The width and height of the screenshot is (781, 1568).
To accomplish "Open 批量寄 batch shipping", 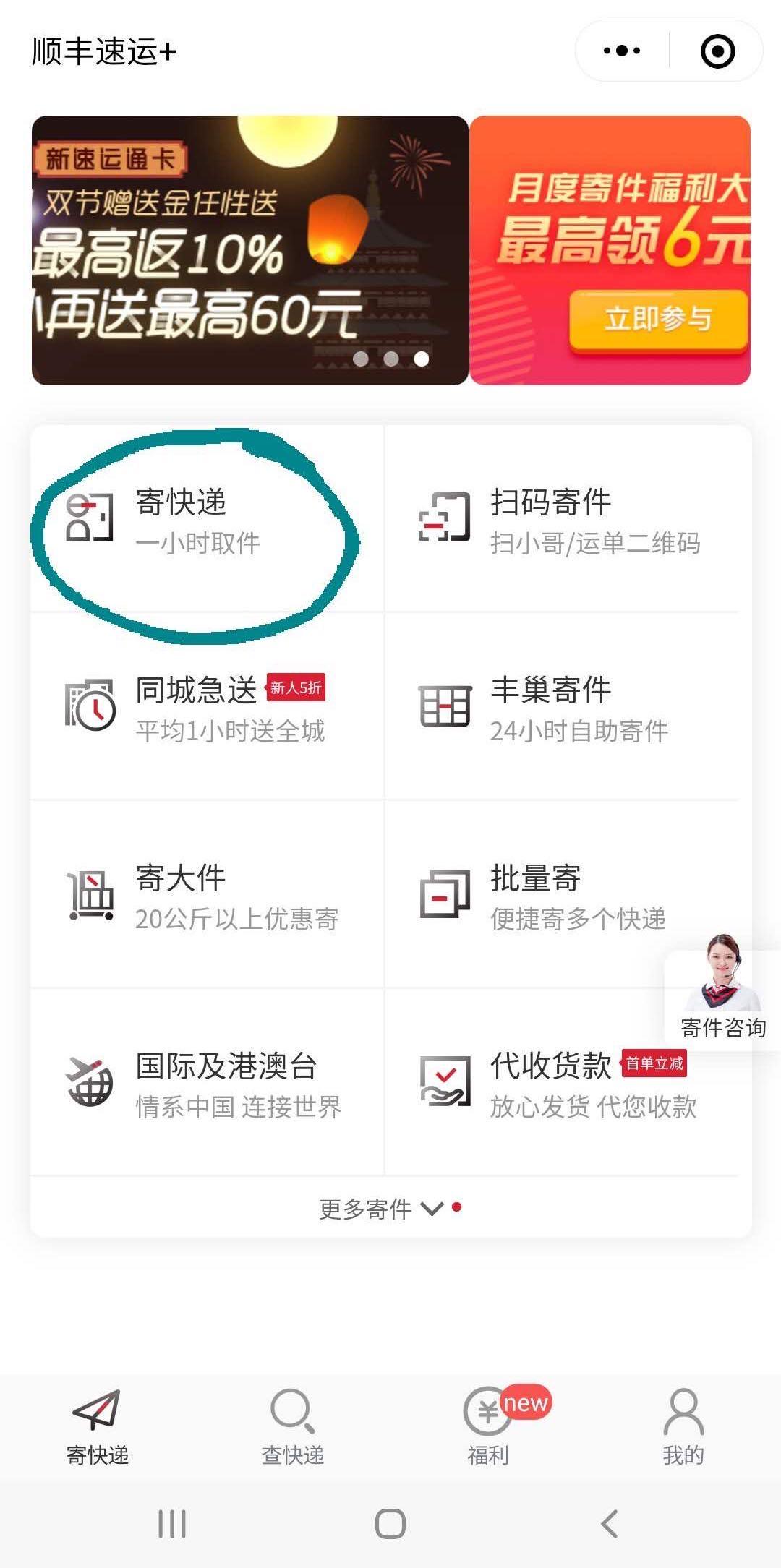I will coord(542,896).
